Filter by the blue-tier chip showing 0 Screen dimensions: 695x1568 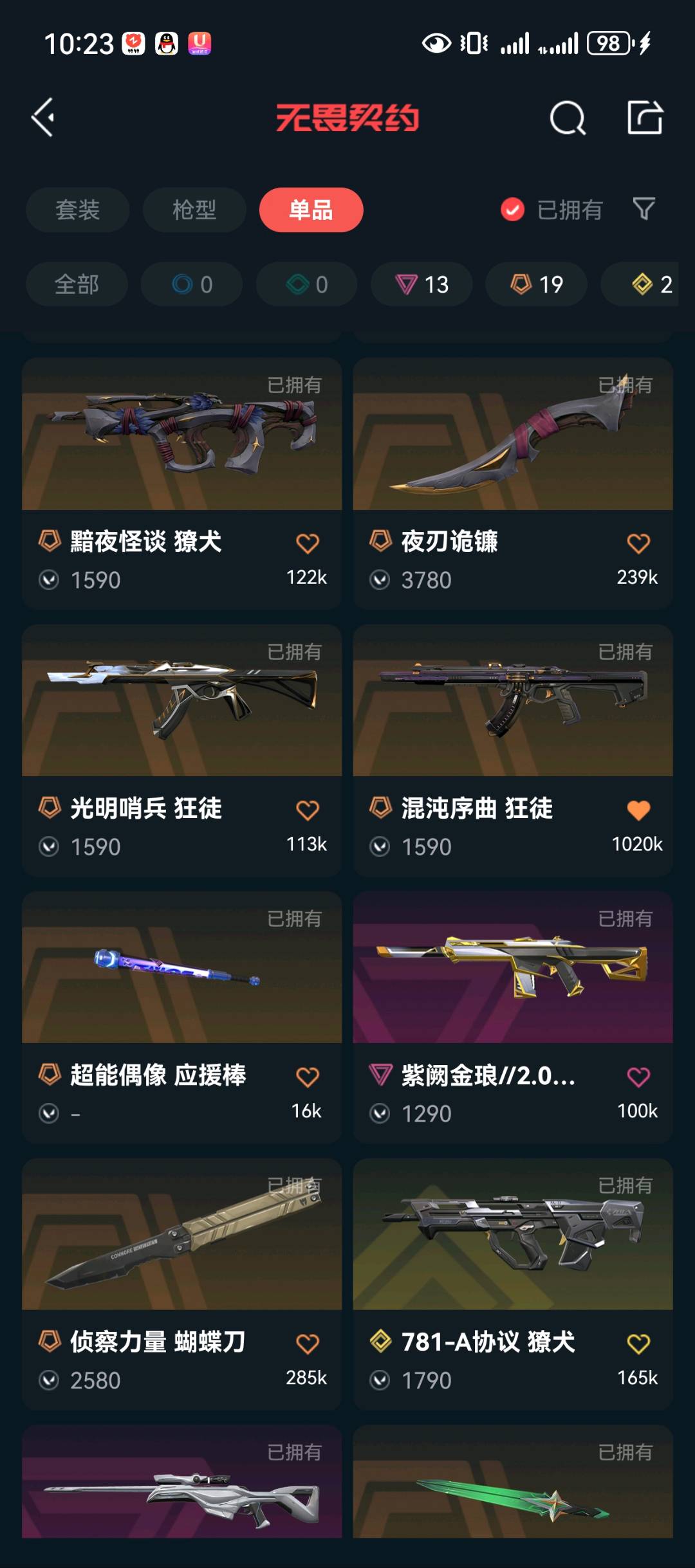click(x=192, y=284)
